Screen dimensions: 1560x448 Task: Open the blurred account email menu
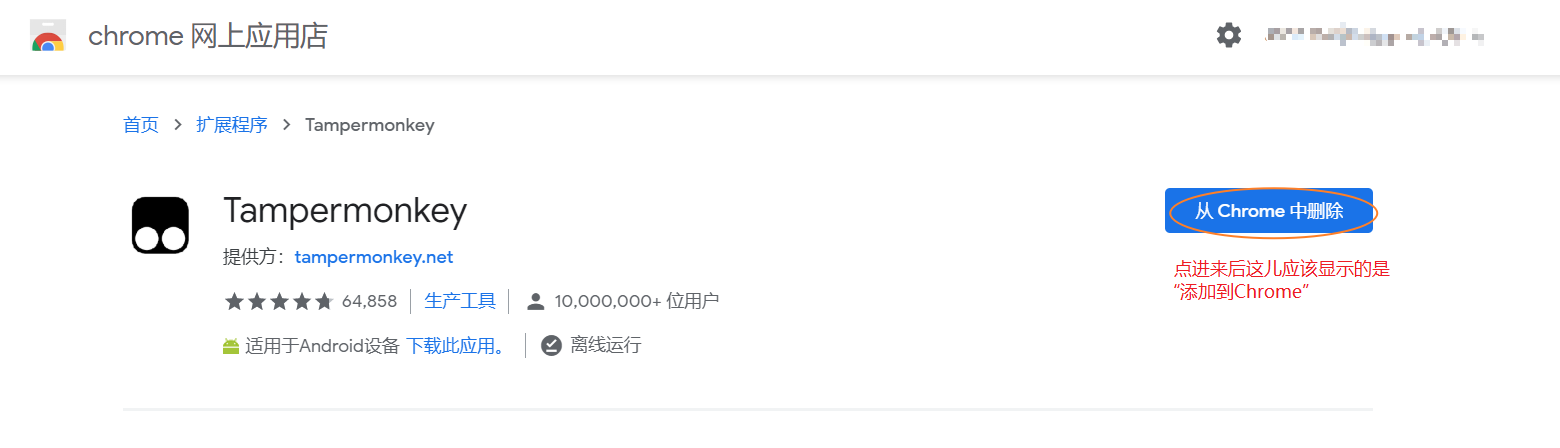click(1374, 37)
